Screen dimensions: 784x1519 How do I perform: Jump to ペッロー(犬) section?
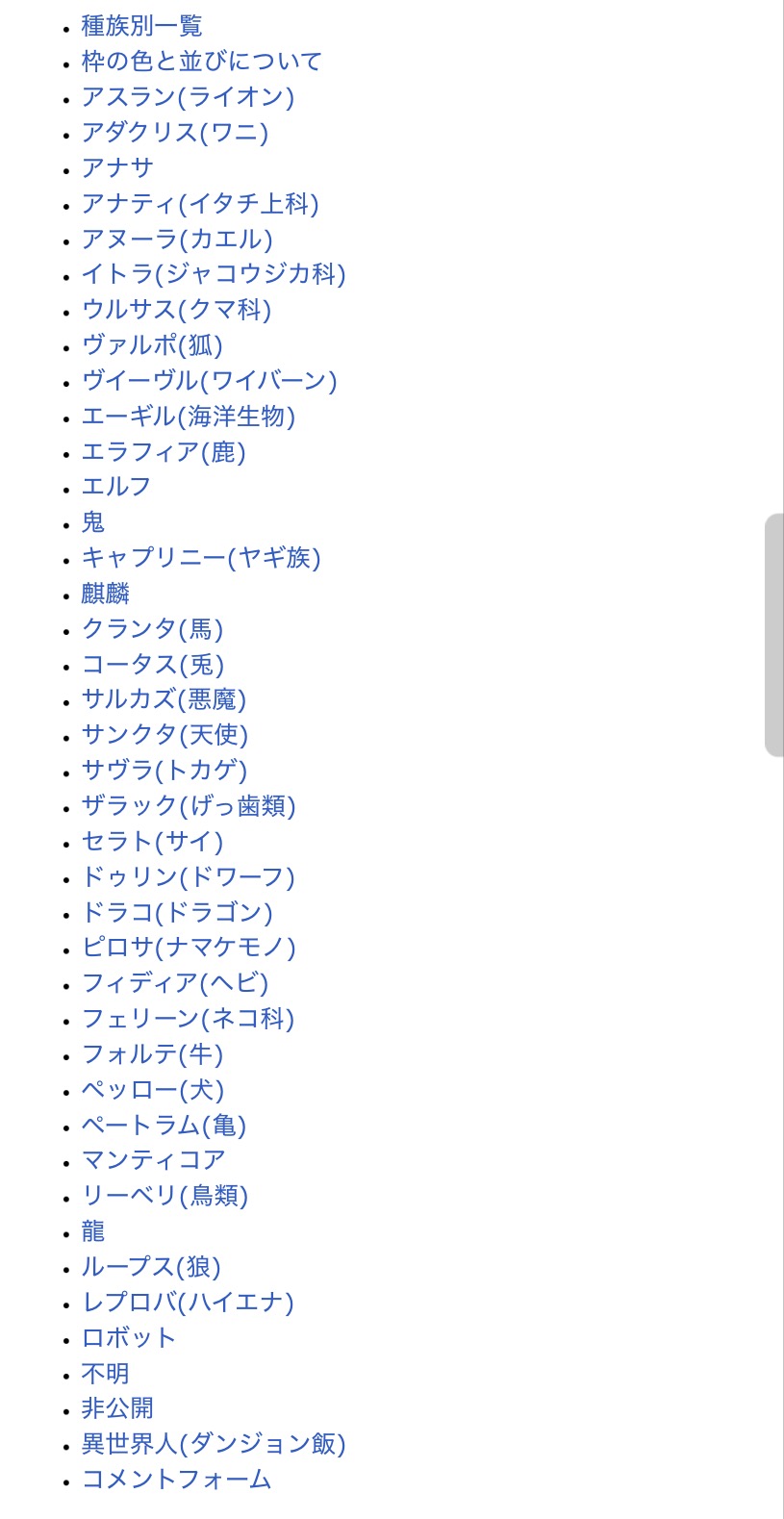tap(153, 1090)
